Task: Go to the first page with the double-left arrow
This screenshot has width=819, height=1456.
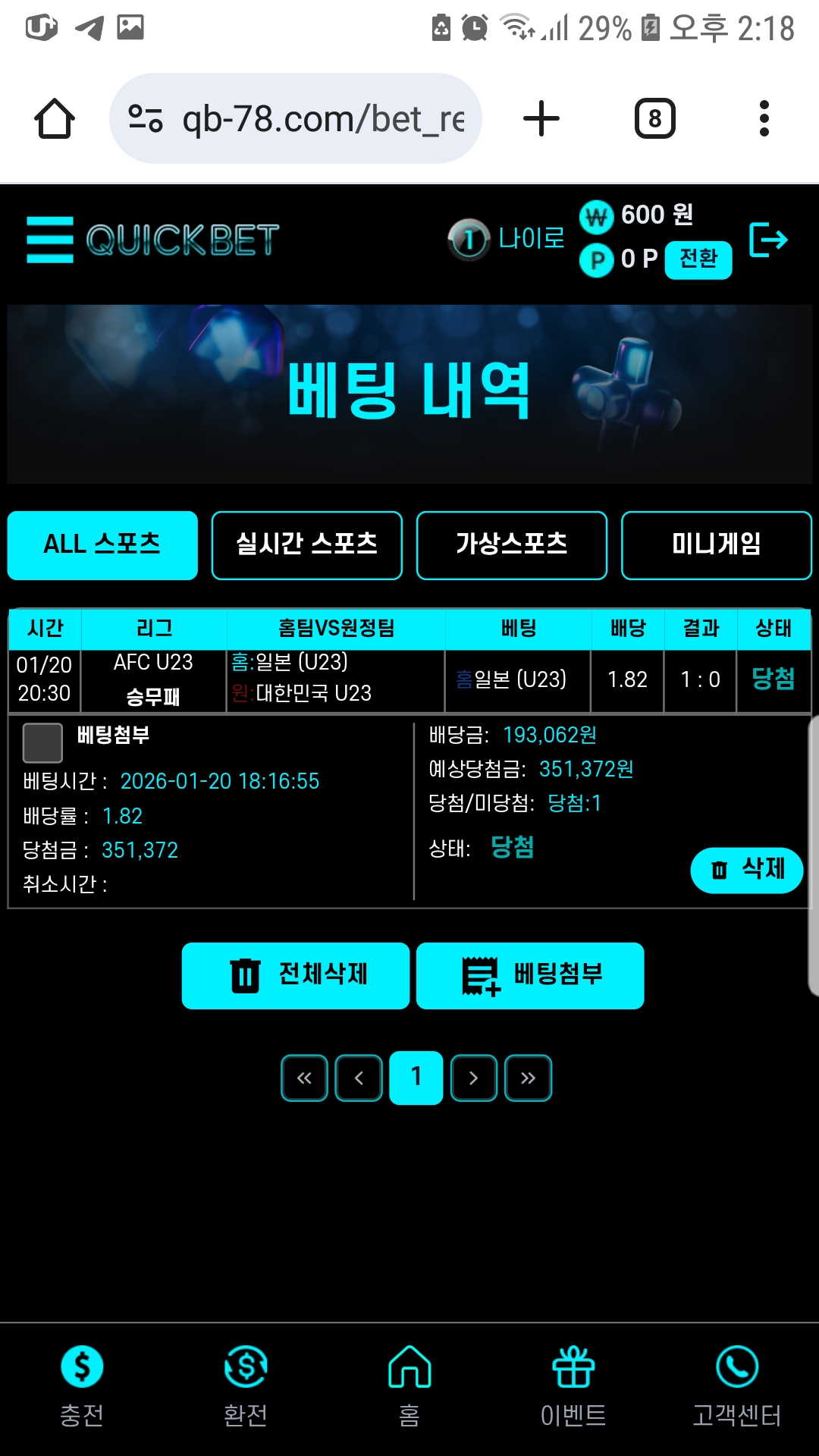Action: 304,1078
